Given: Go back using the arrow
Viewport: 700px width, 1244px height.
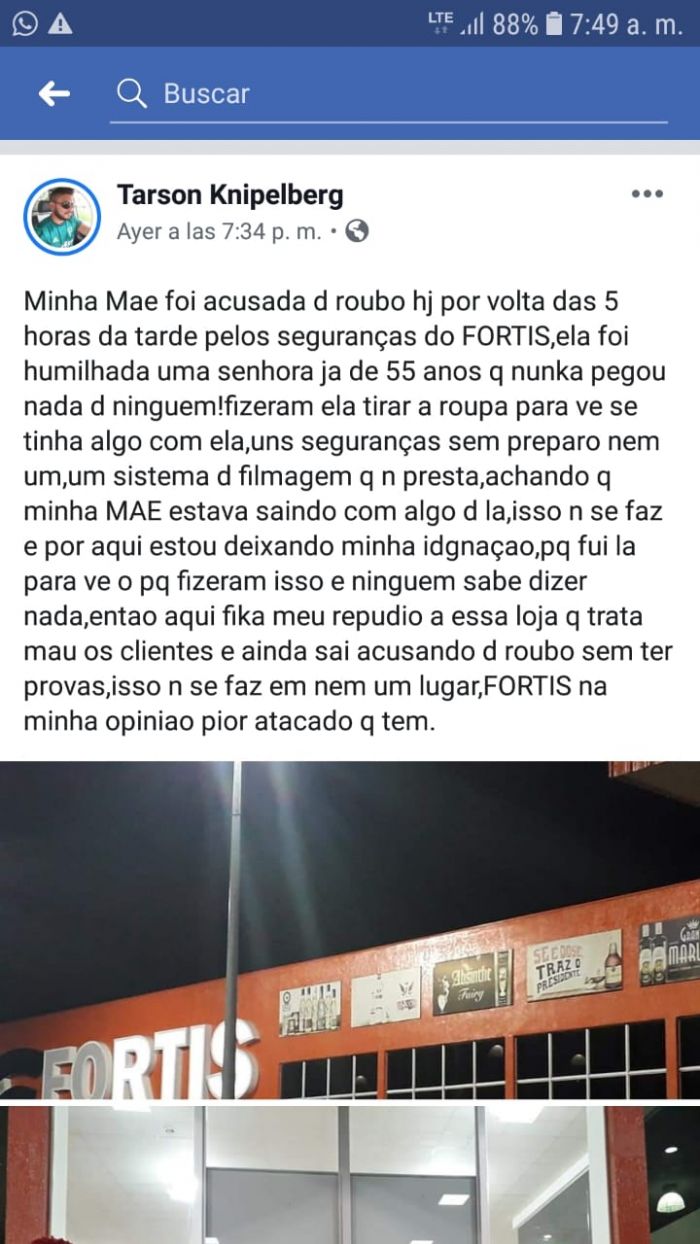Looking at the screenshot, I should point(54,94).
